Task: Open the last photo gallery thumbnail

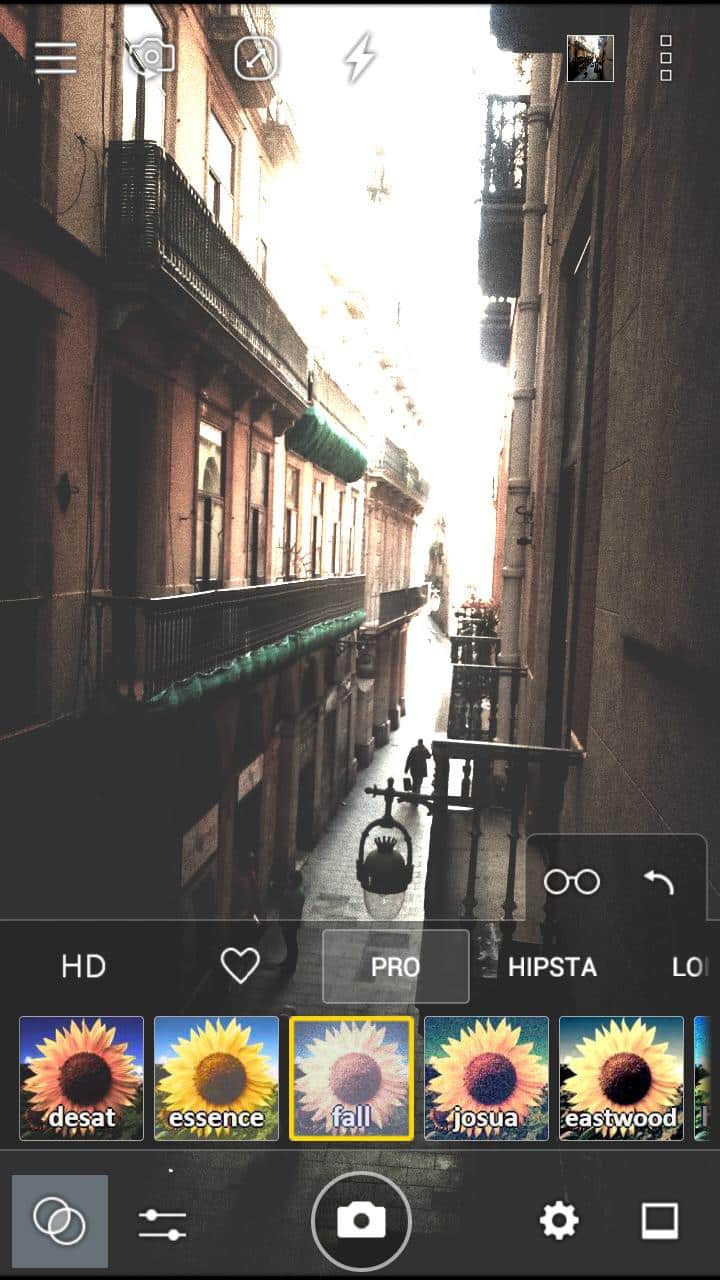Action: tap(590, 58)
